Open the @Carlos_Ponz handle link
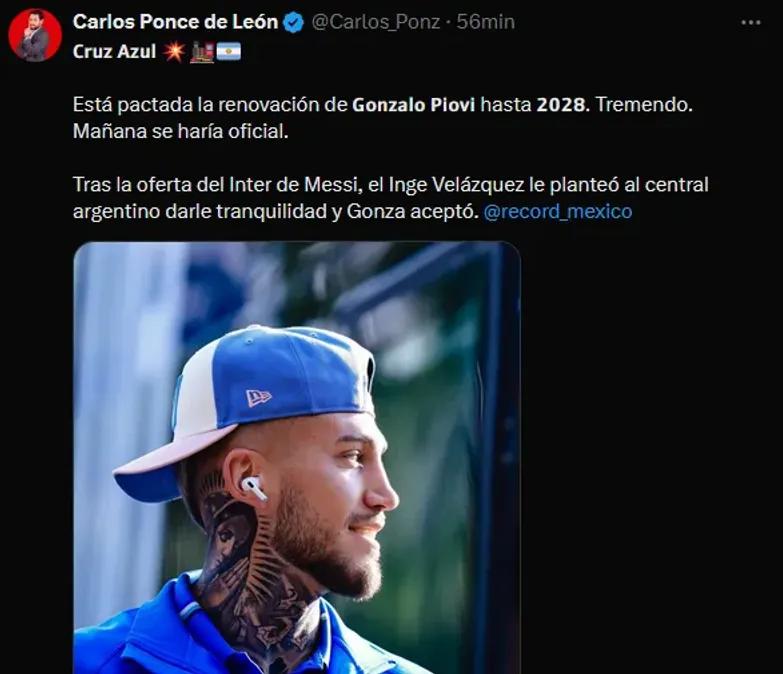The width and height of the screenshot is (783, 674). coord(375,21)
